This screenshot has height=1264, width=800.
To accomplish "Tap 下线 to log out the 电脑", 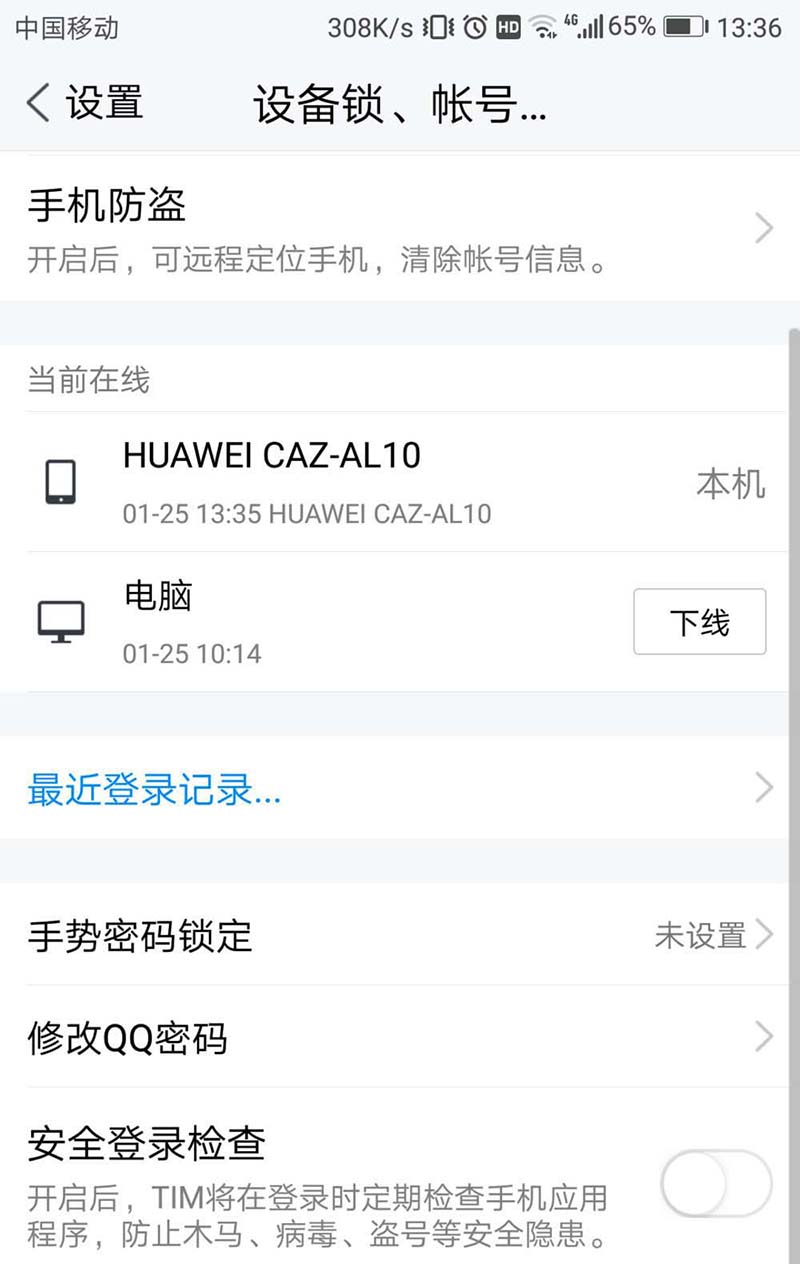I will tap(699, 622).
